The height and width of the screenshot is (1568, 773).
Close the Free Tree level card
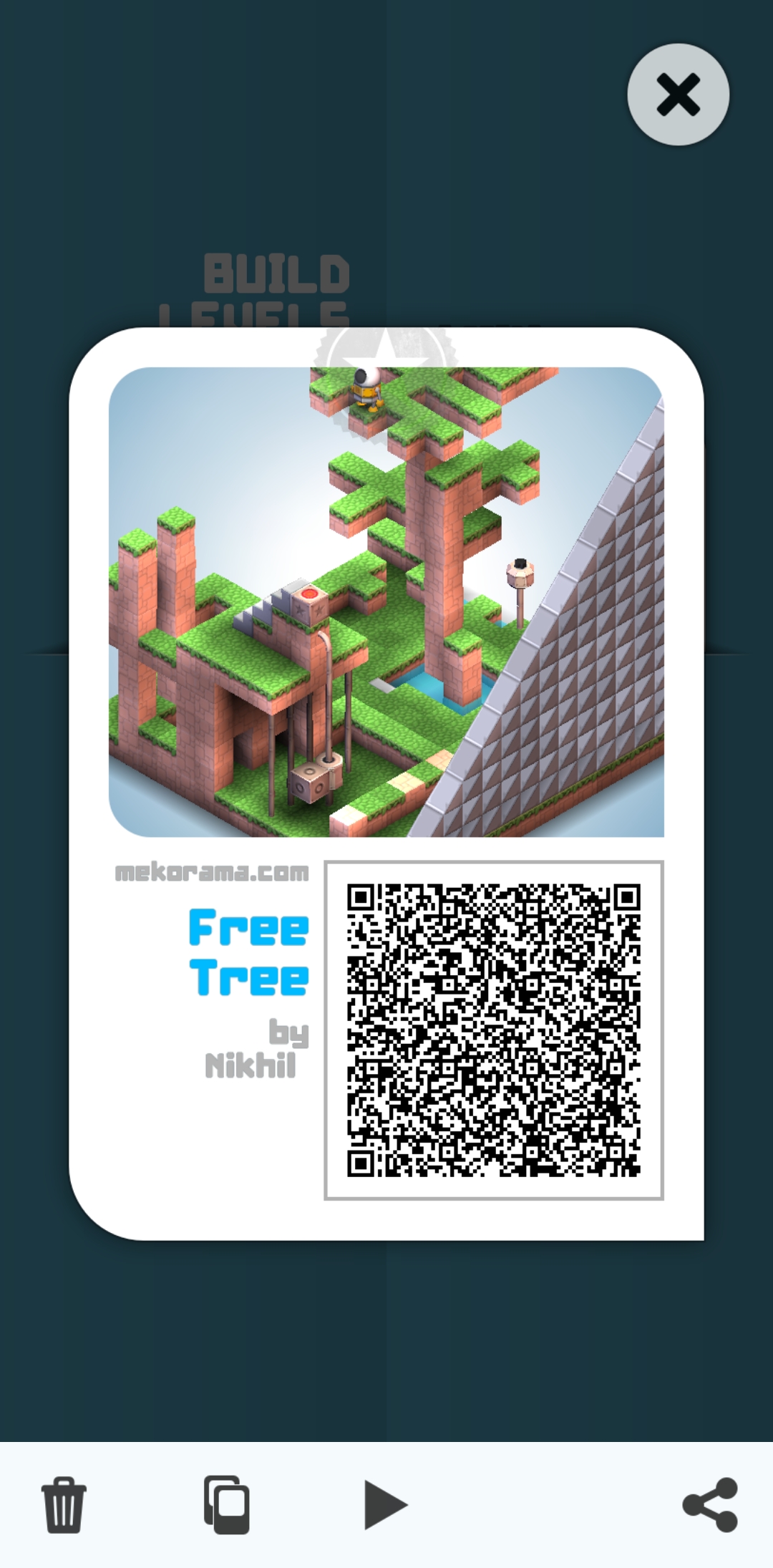tap(678, 95)
